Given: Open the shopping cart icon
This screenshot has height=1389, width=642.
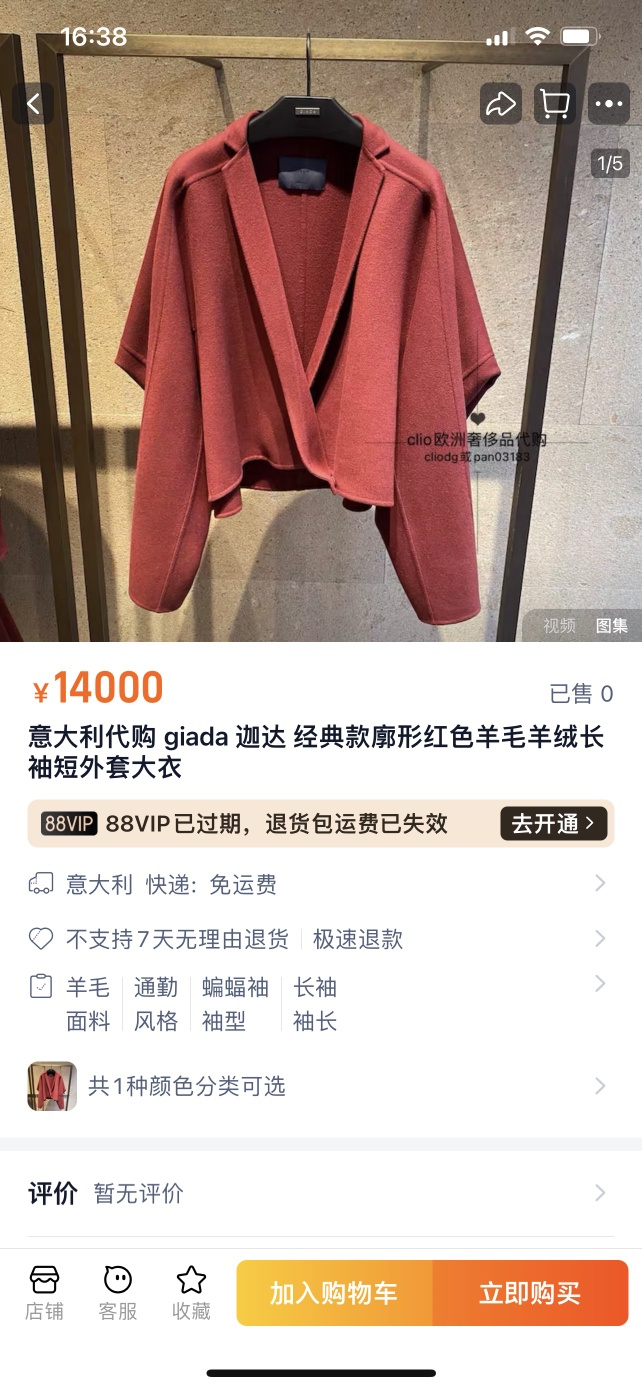Looking at the screenshot, I should [x=554, y=104].
